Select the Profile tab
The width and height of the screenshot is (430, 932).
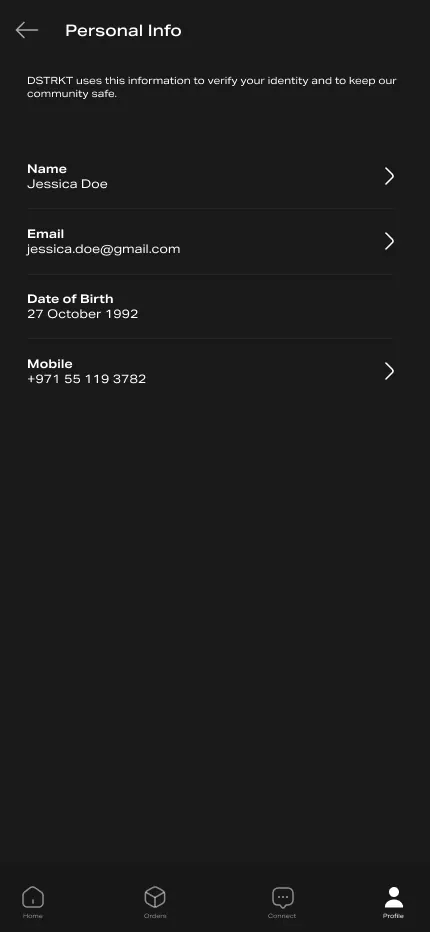(x=393, y=902)
